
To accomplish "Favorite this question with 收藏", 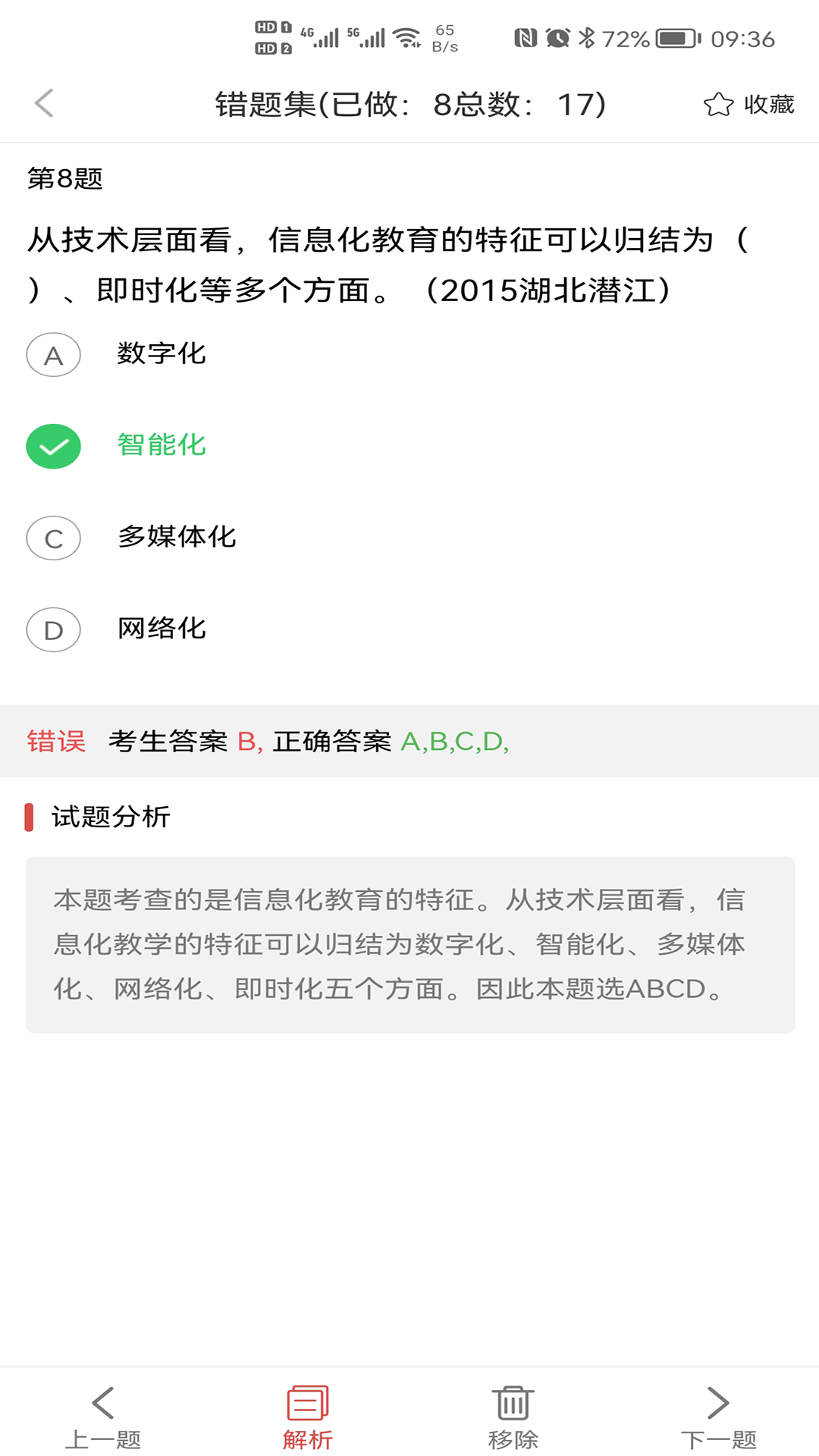I will point(748,104).
